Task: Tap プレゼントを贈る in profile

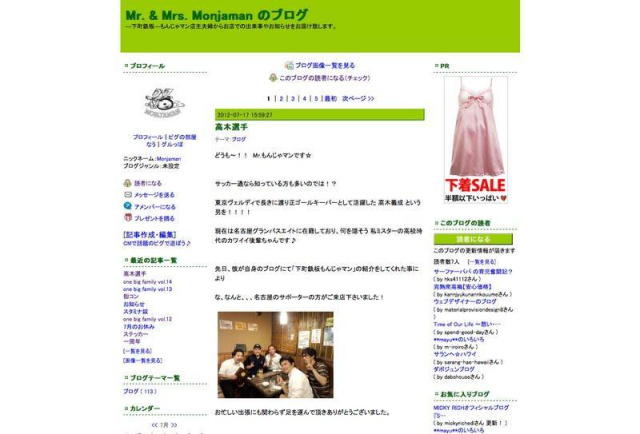Action: [x=154, y=218]
